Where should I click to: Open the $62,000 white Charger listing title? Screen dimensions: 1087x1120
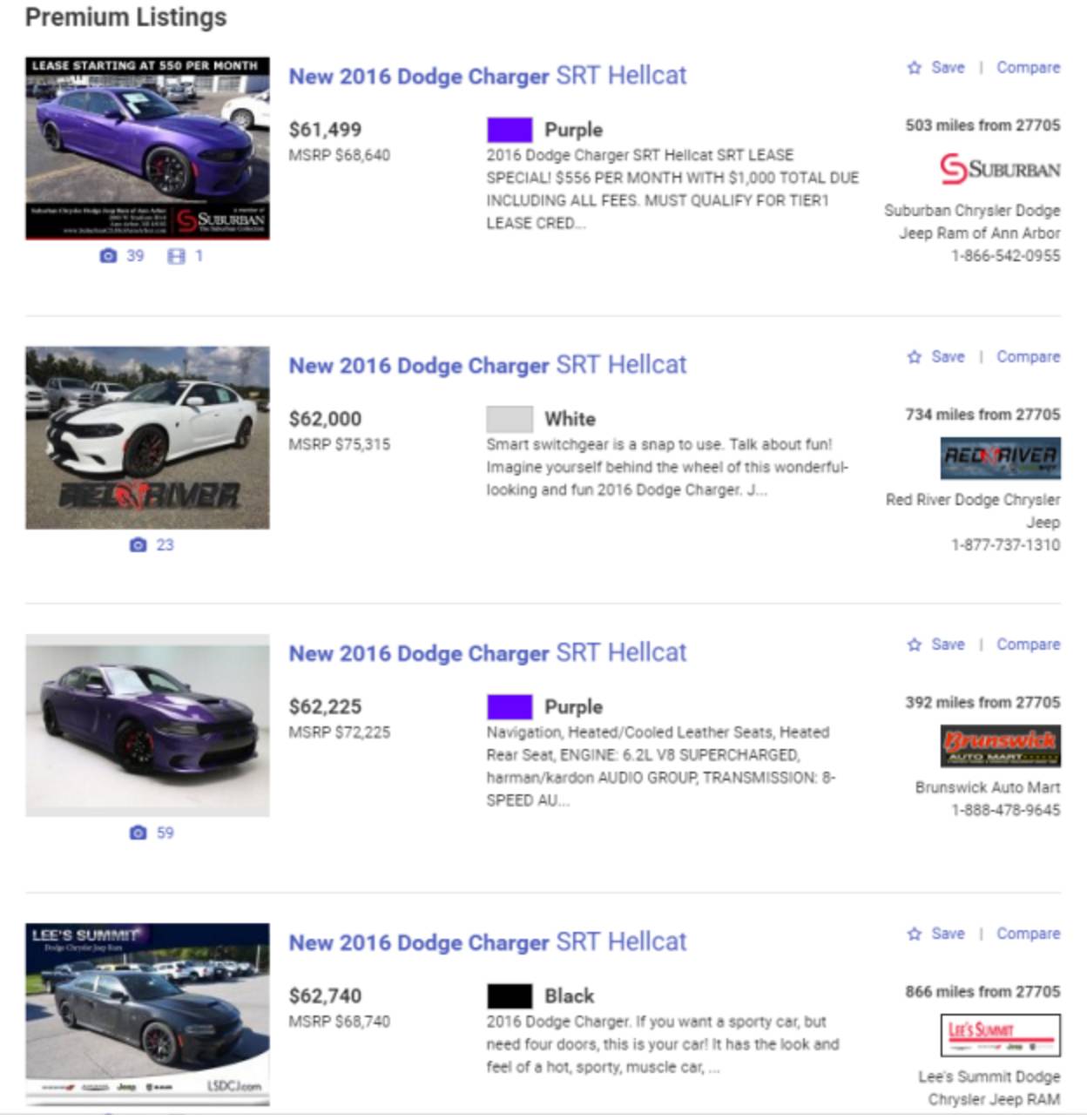point(487,365)
